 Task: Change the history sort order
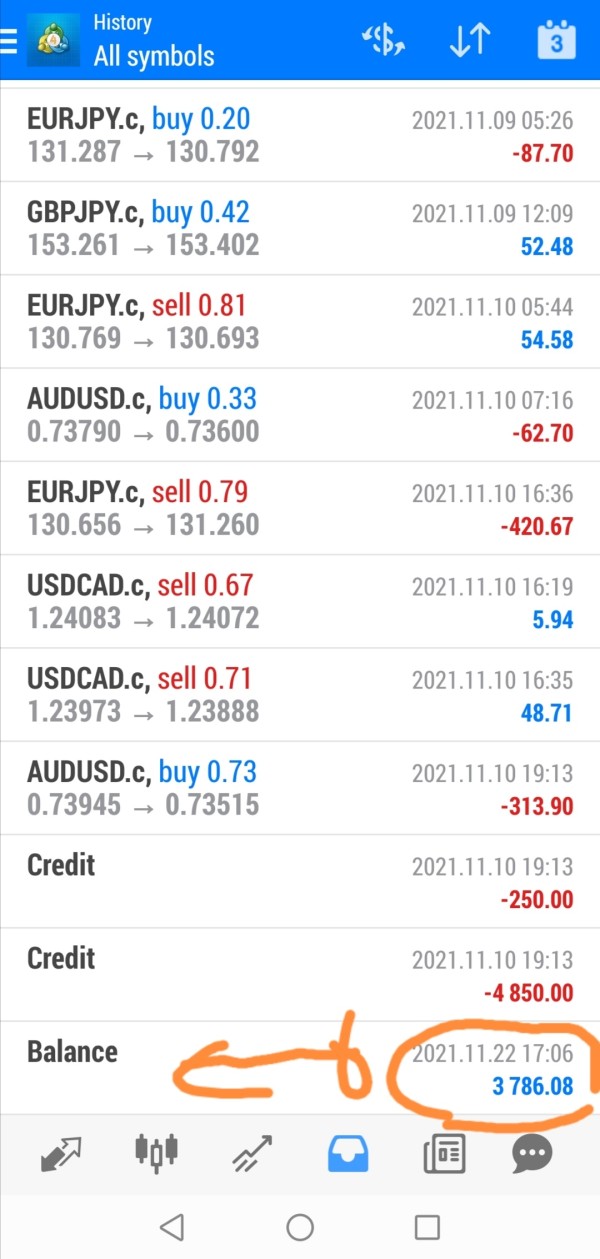point(469,41)
